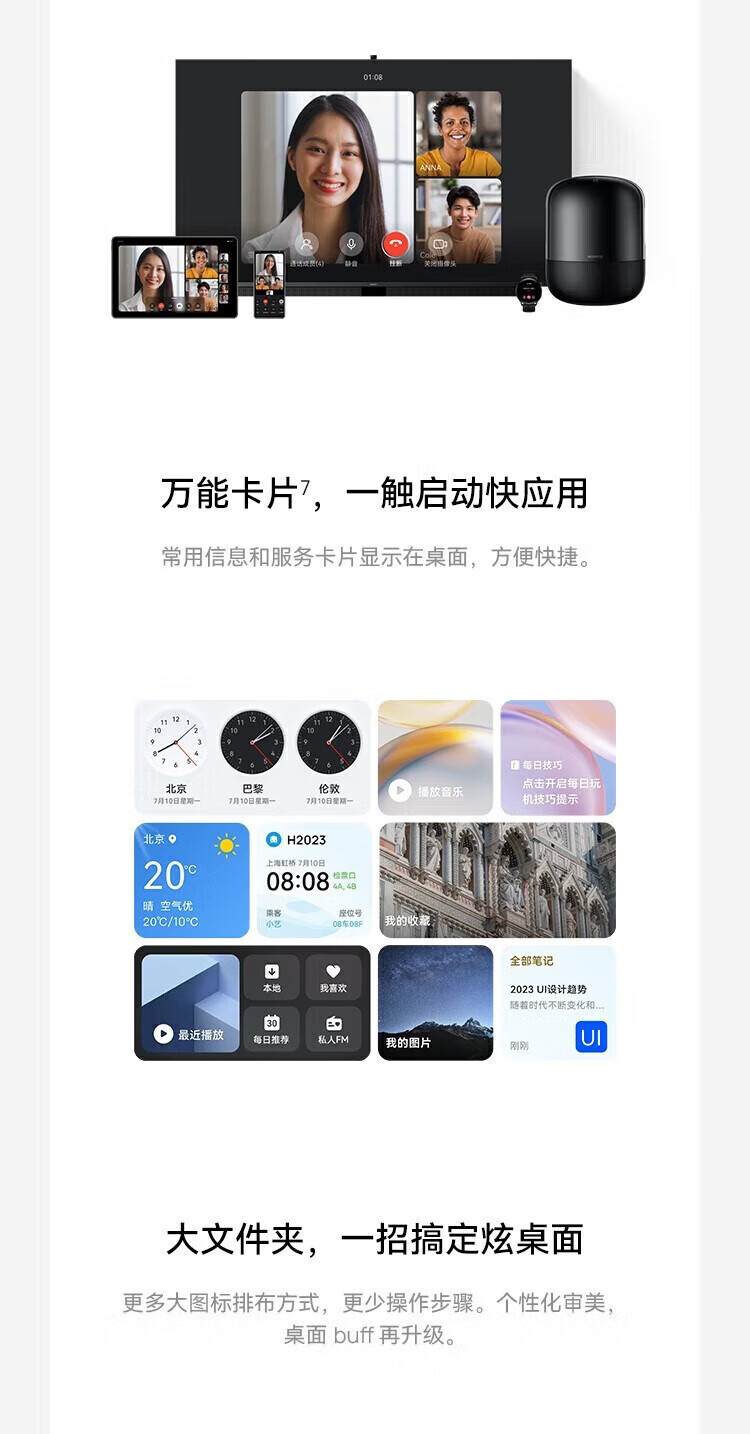Open the 通话成员 participants list
Image resolution: width=750 pixels, height=1434 pixels.
307,244
